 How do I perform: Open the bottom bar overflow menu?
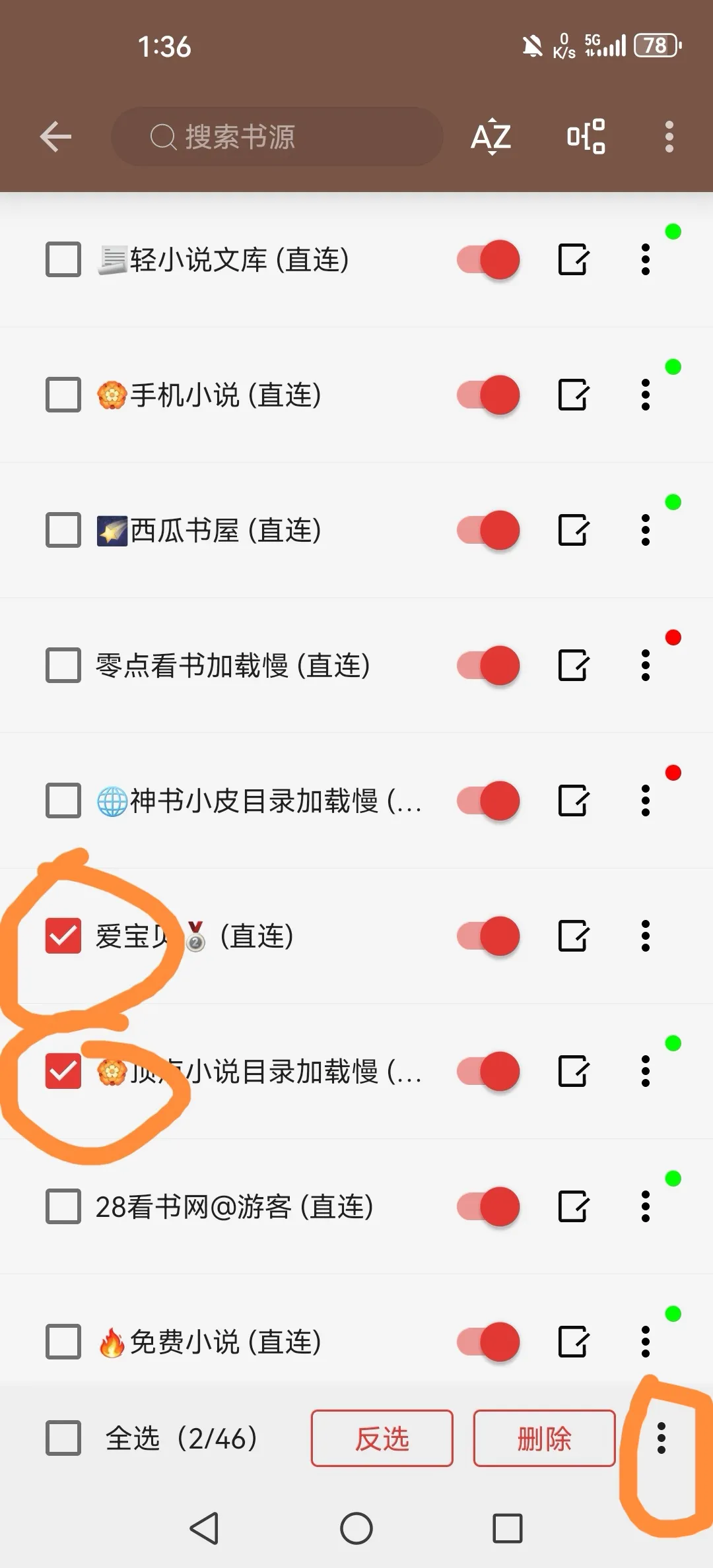coord(661,1439)
